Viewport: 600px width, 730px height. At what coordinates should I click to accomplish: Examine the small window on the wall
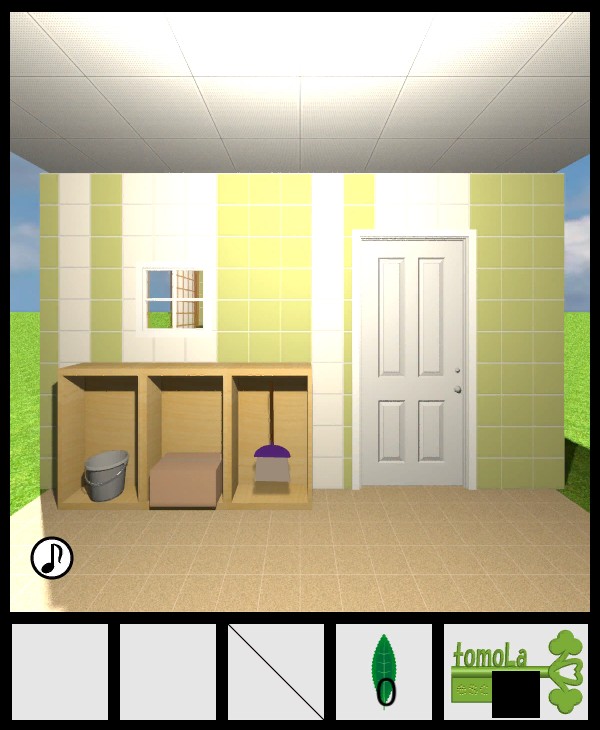click(175, 298)
